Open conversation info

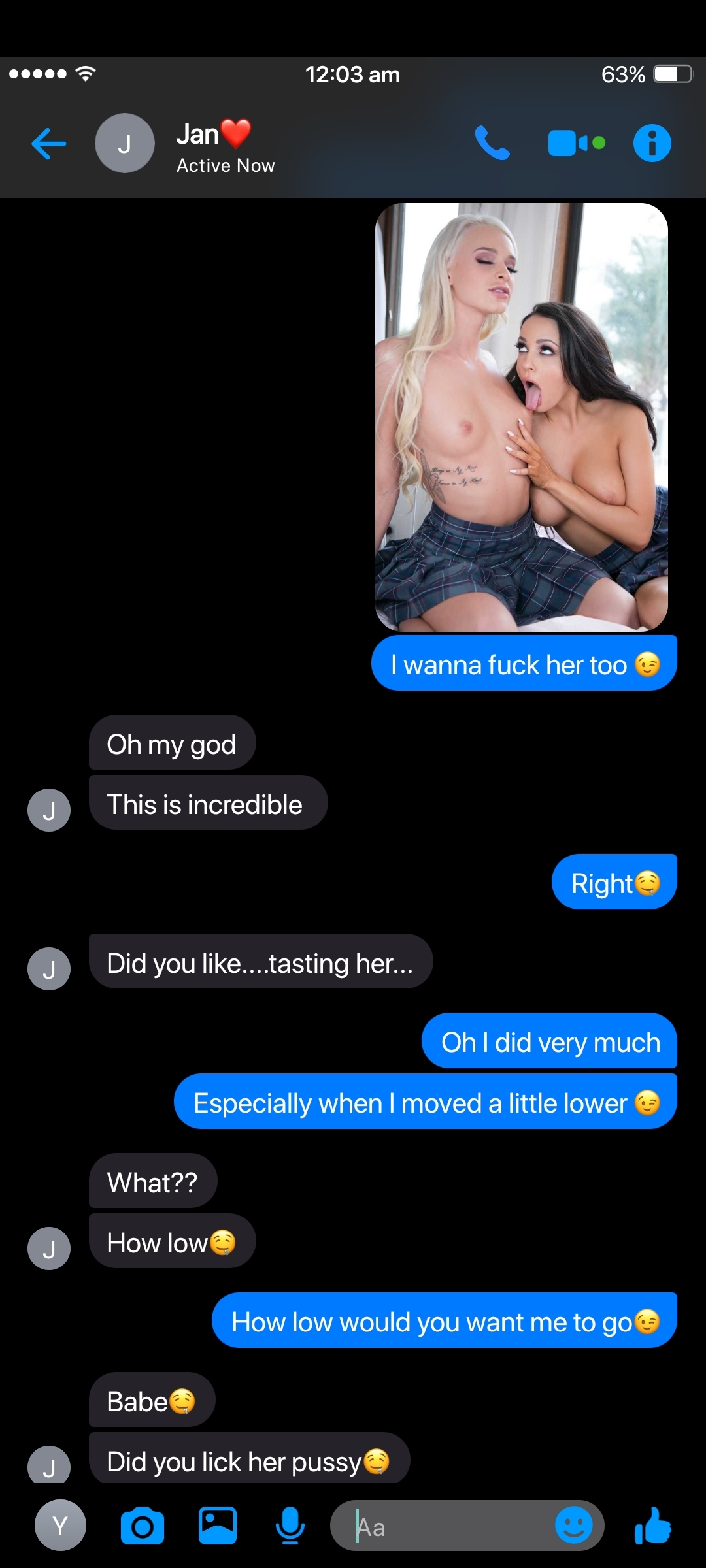652,143
